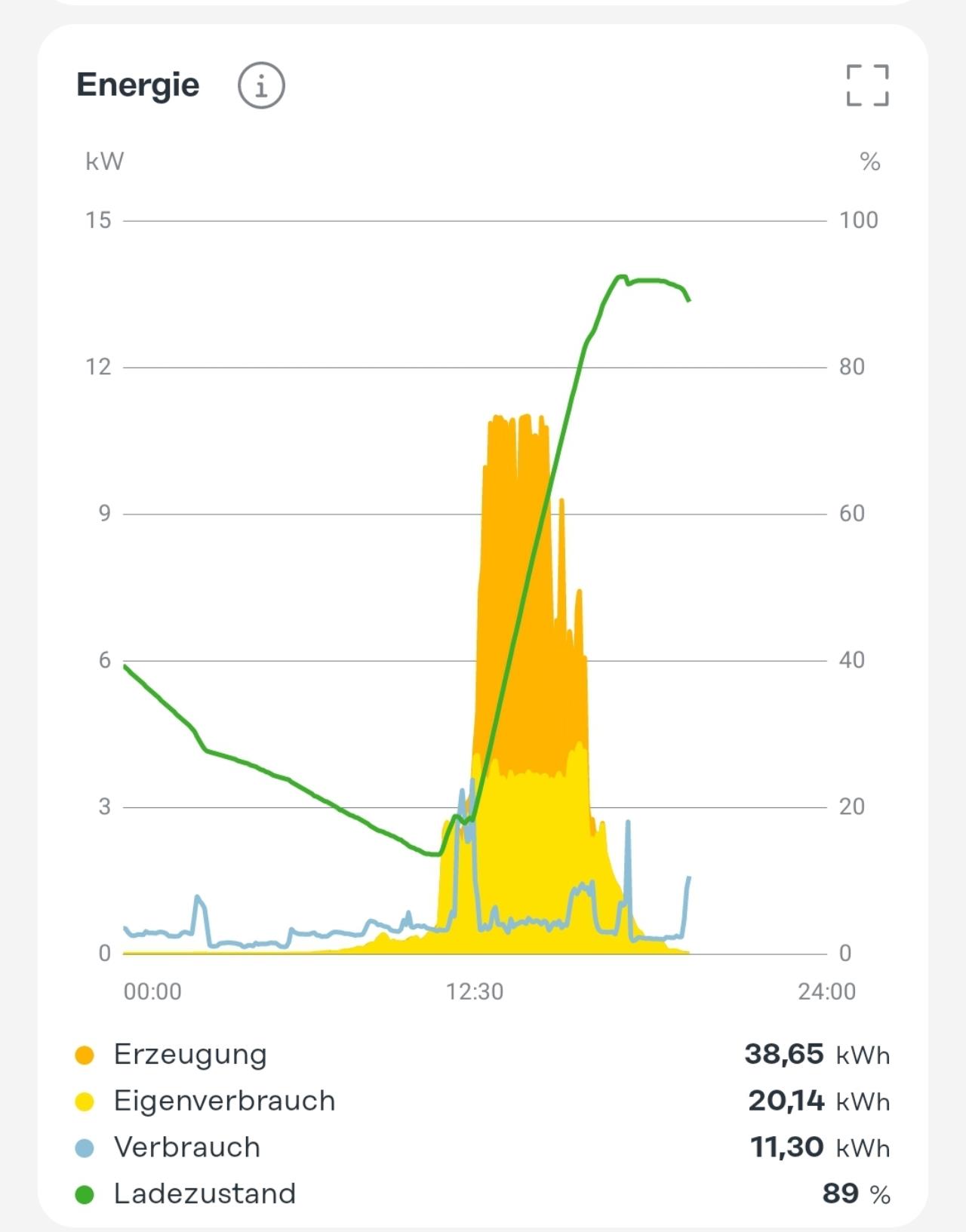Open the Energie info icon
The width and height of the screenshot is (966, 1232).
click(261, 86)
